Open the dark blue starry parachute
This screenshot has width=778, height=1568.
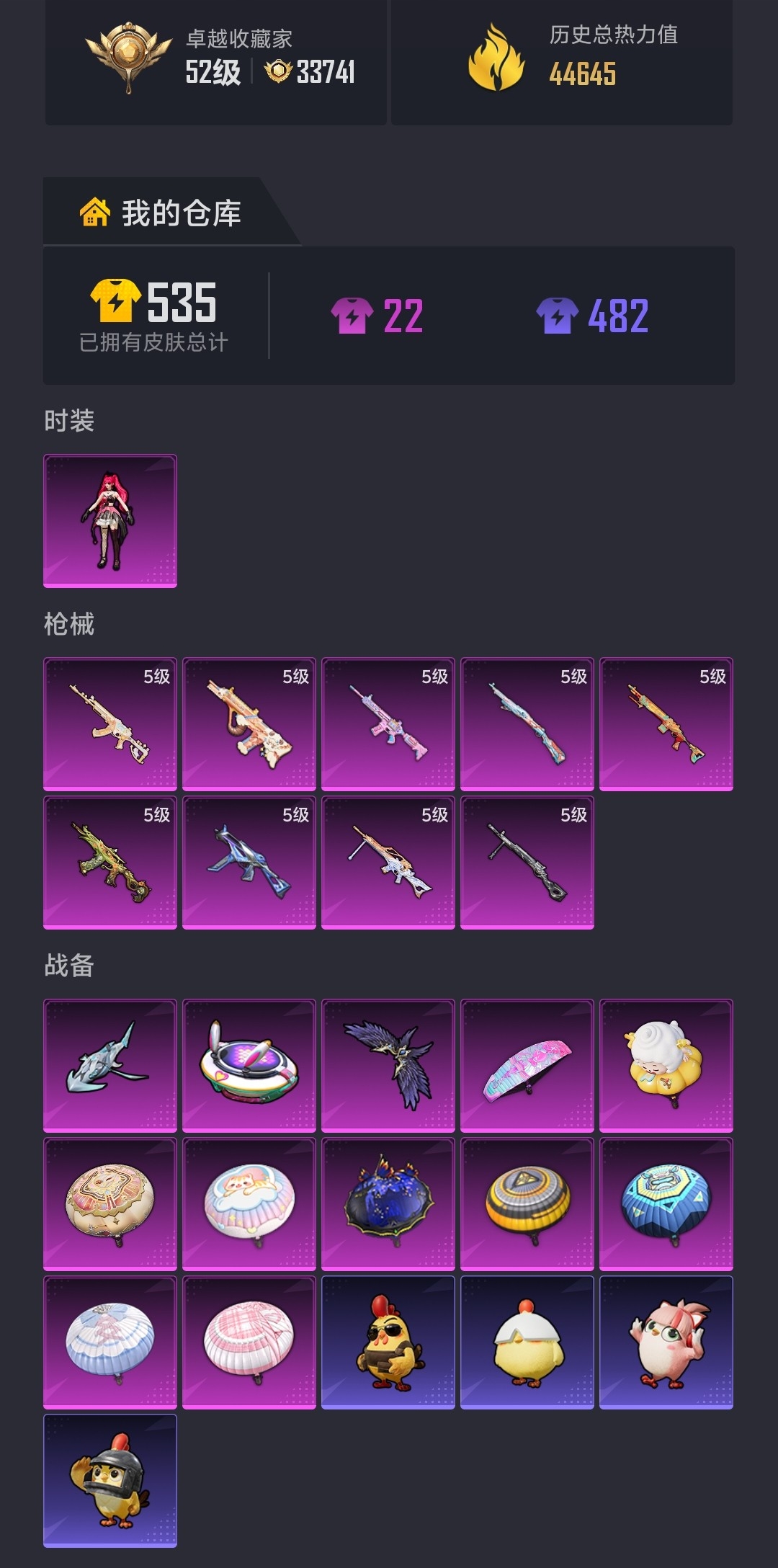point(388,1203)
